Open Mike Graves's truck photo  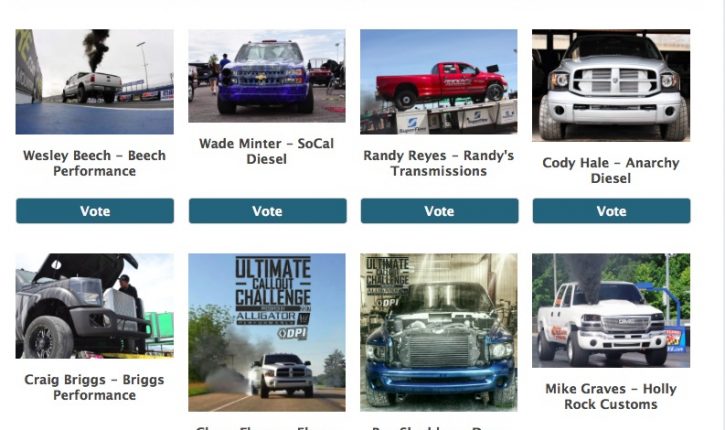click(611, 310)
